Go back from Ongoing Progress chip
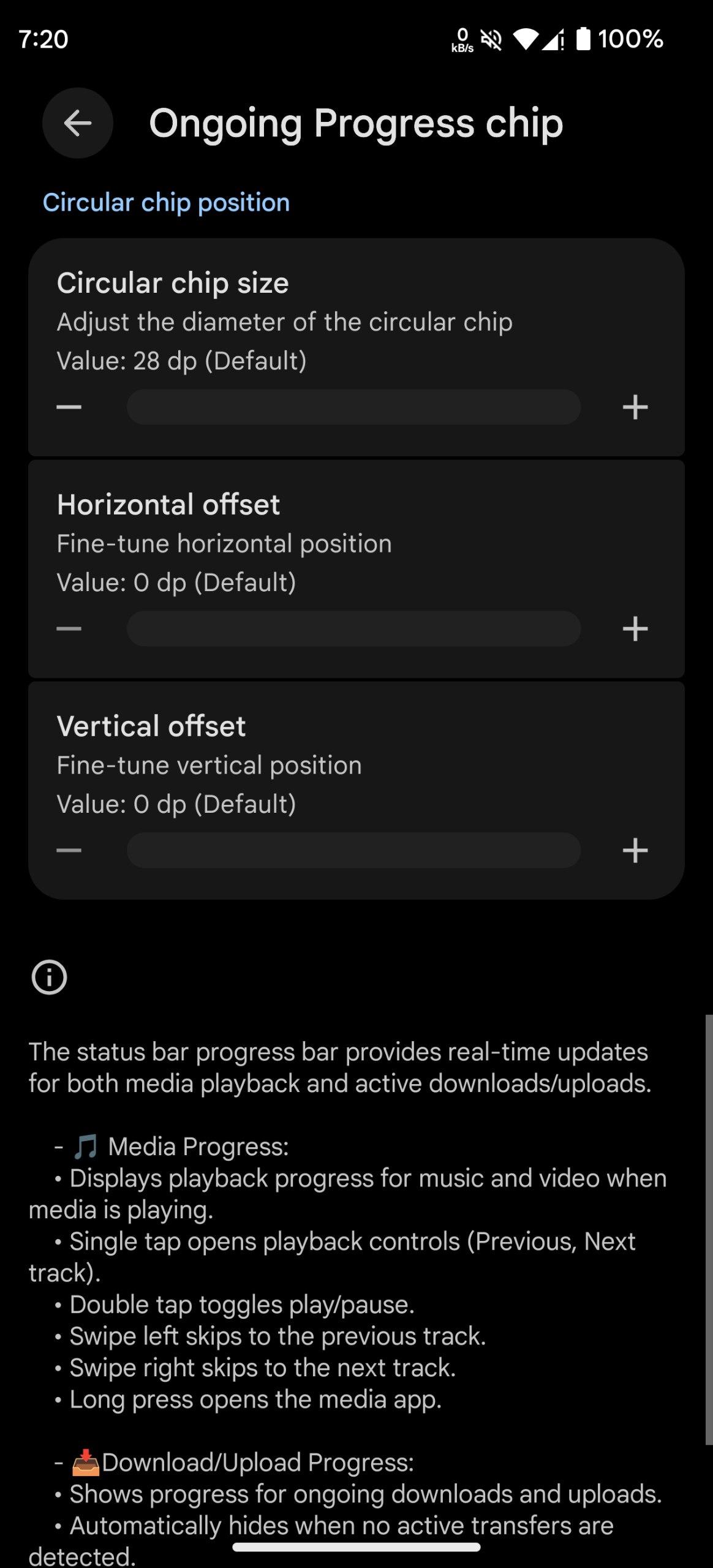This screenshot has height=1568, width=713. click(x=78, y=123)
